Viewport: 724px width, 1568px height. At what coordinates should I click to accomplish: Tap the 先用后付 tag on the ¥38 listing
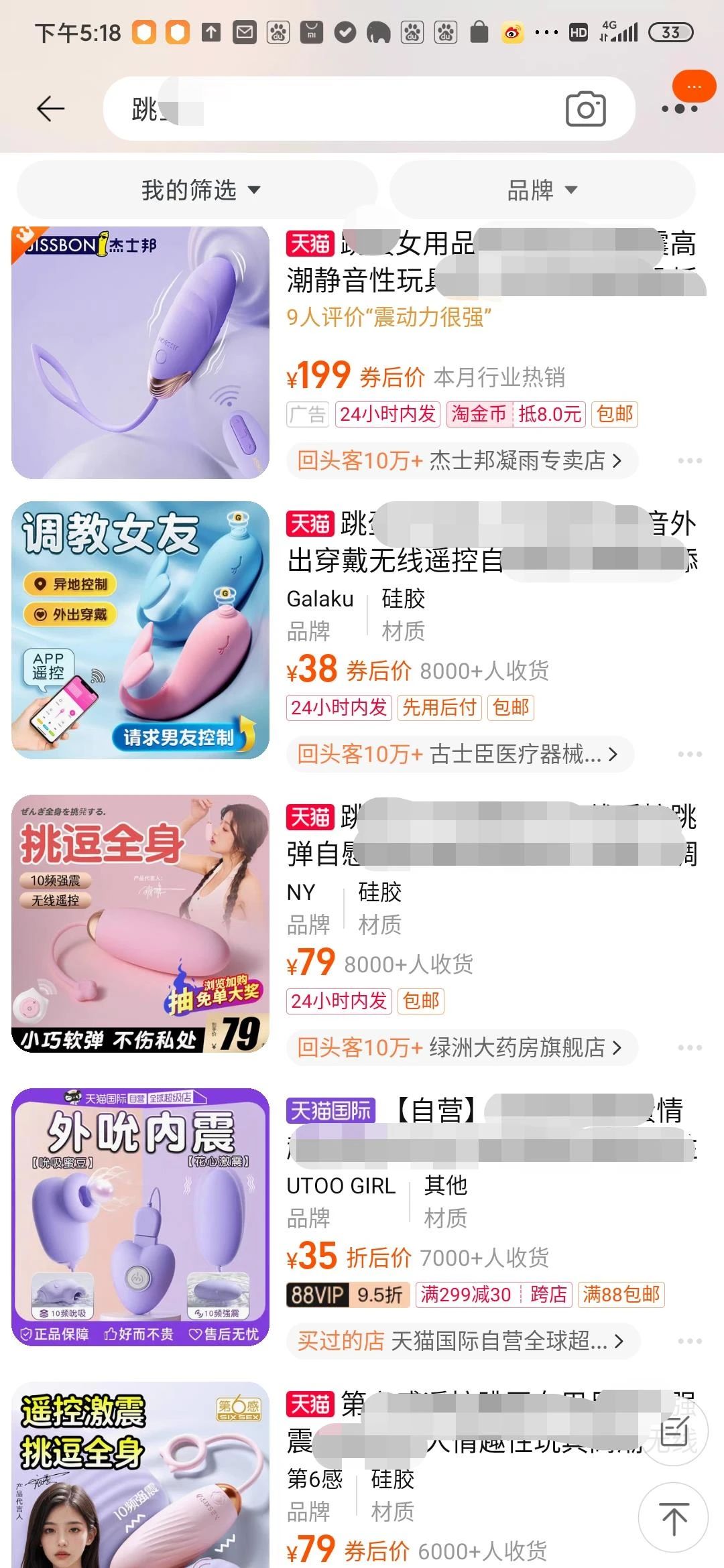coord(440,708)
